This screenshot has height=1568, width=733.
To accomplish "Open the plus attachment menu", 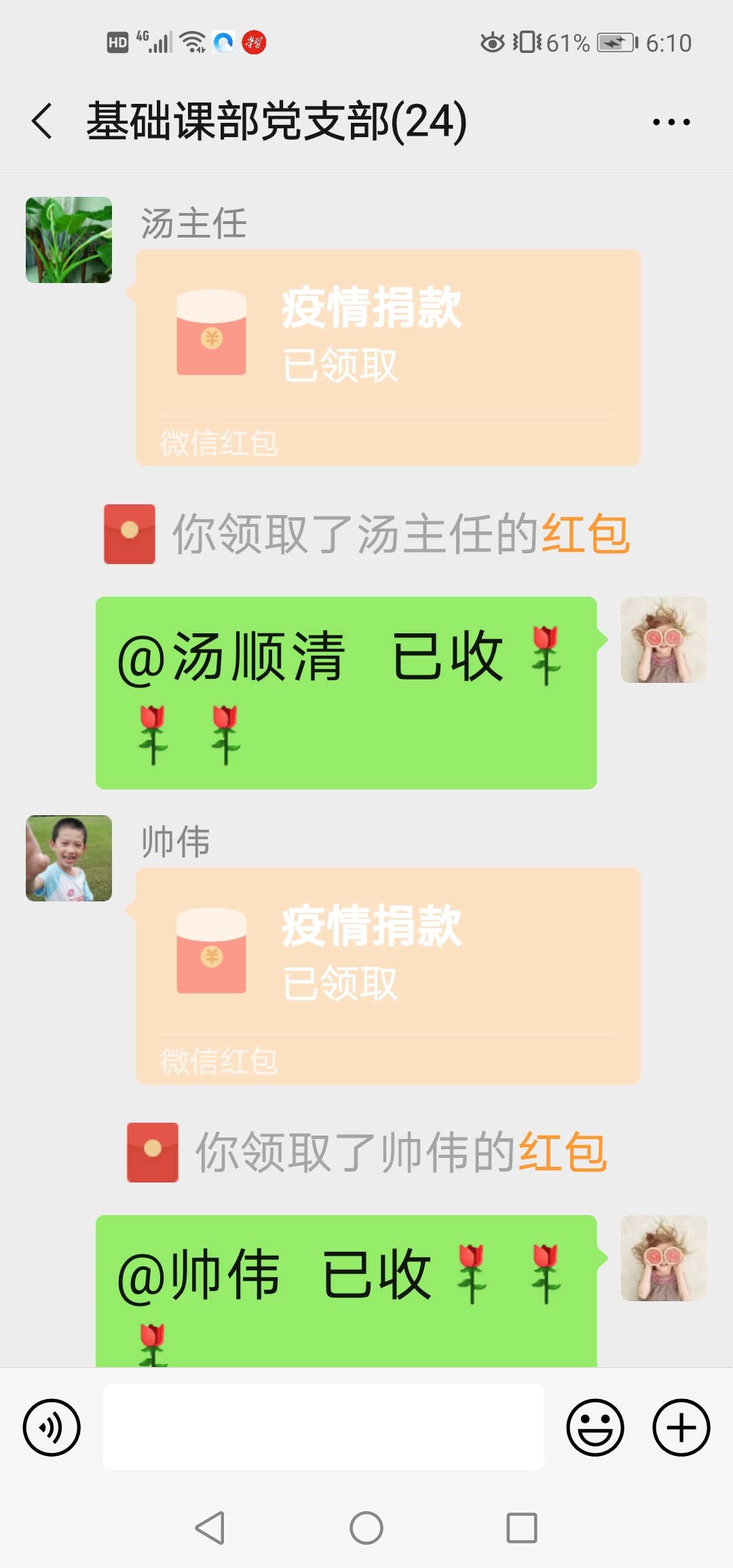I will point(681,1427).
